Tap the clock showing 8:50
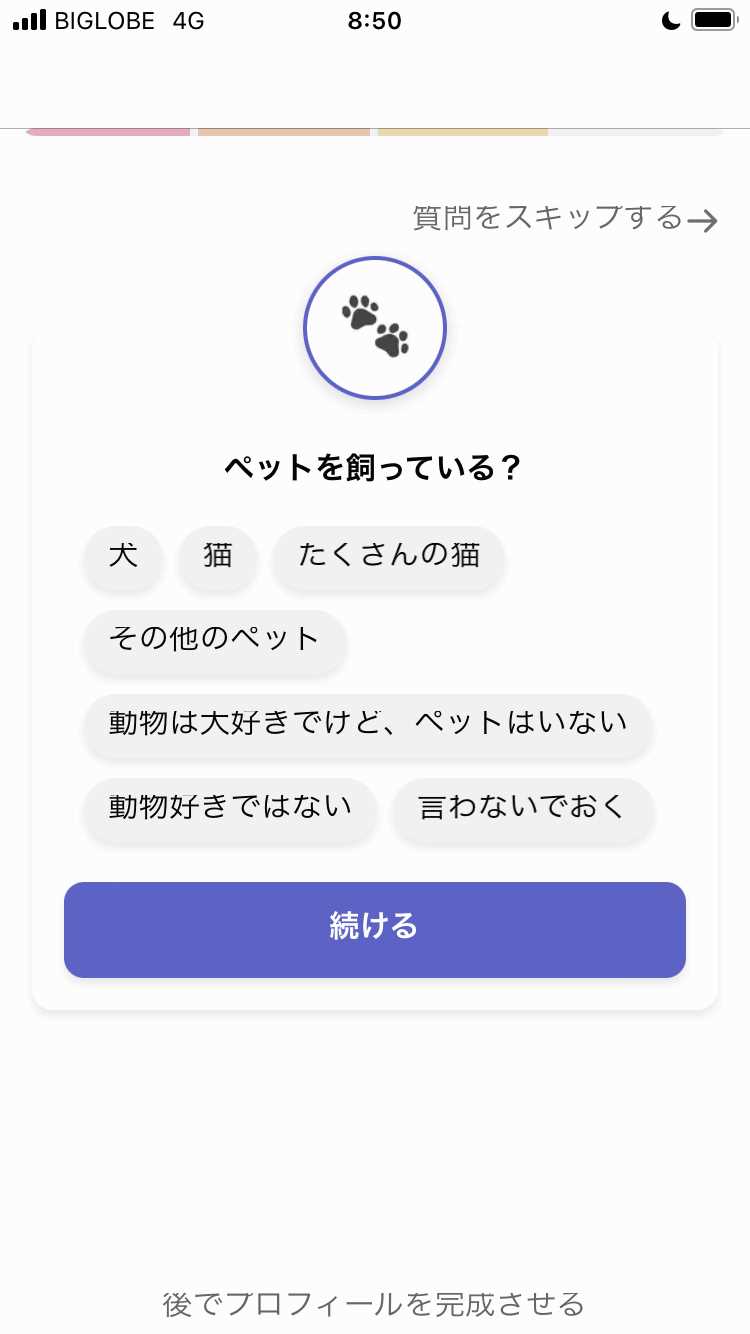Image resolution: width=750 pixels, height=1334 pixels. coord(375,21)
